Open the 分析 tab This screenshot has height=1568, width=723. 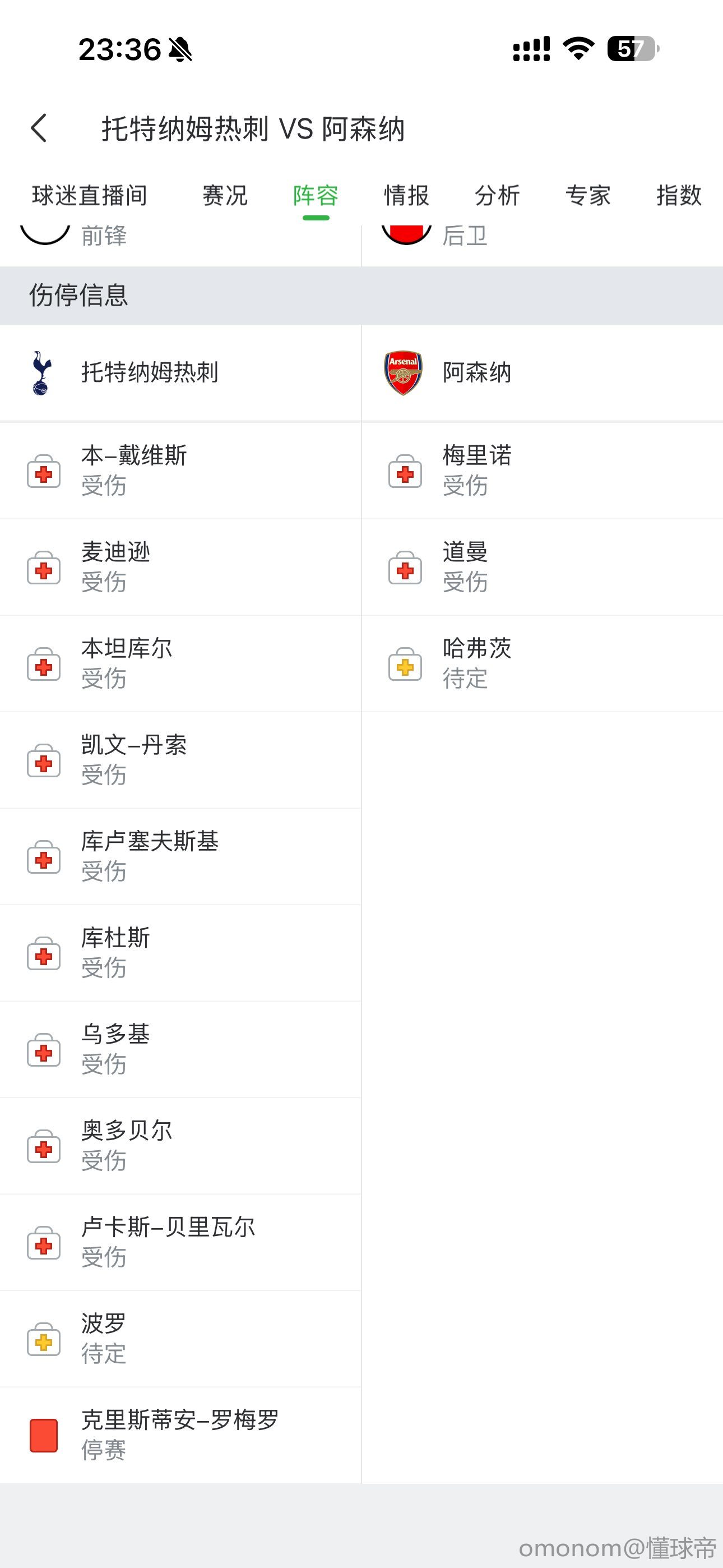point(497,195)
